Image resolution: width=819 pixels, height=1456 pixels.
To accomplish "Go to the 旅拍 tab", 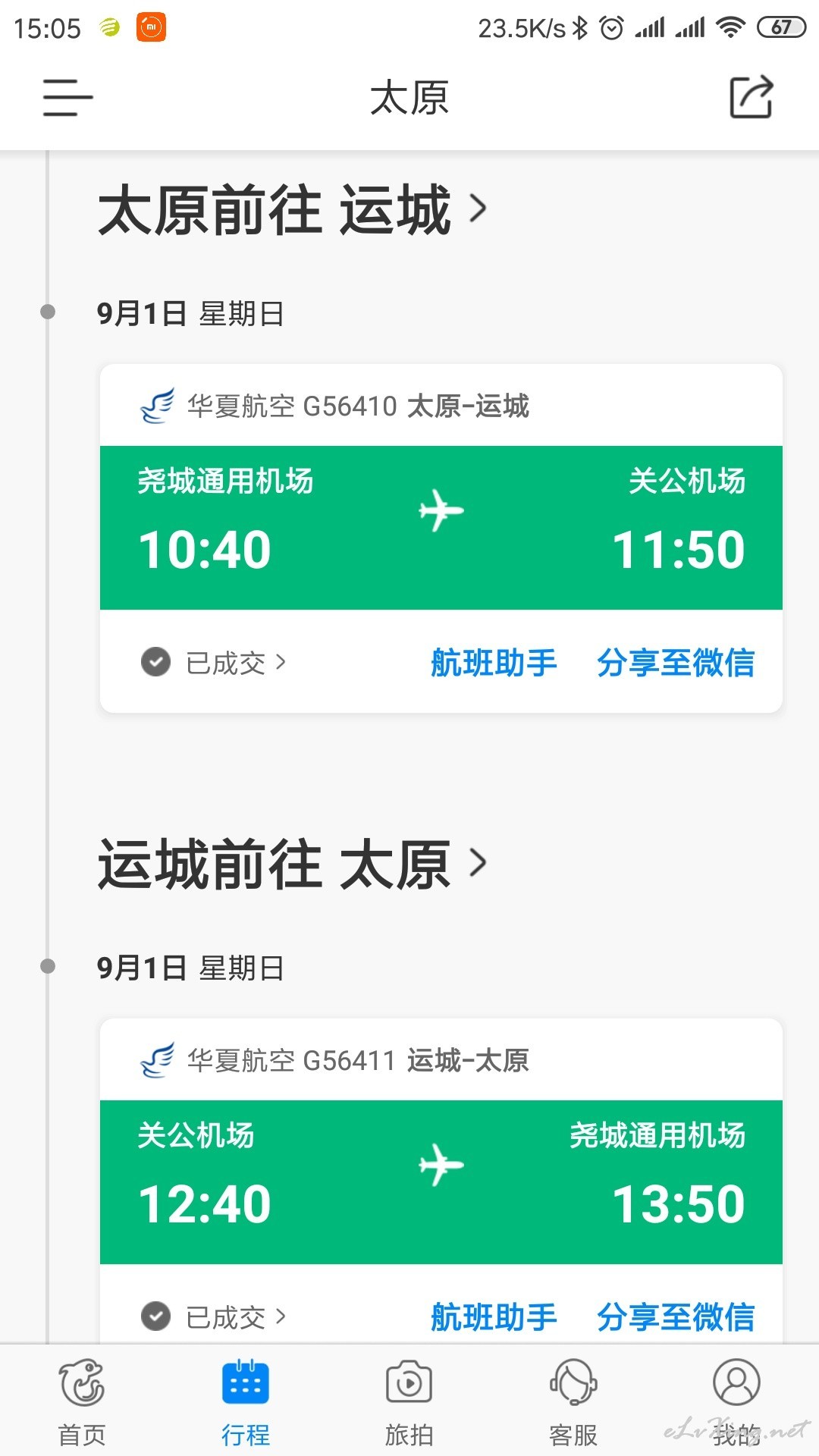I will (409, 1401).
